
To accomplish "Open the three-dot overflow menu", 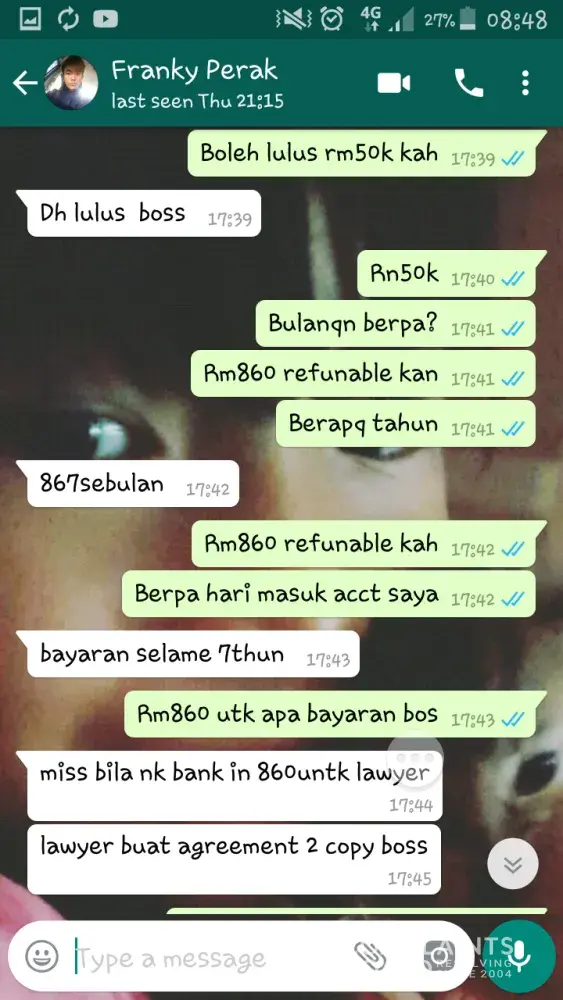I will coord(525,84).
